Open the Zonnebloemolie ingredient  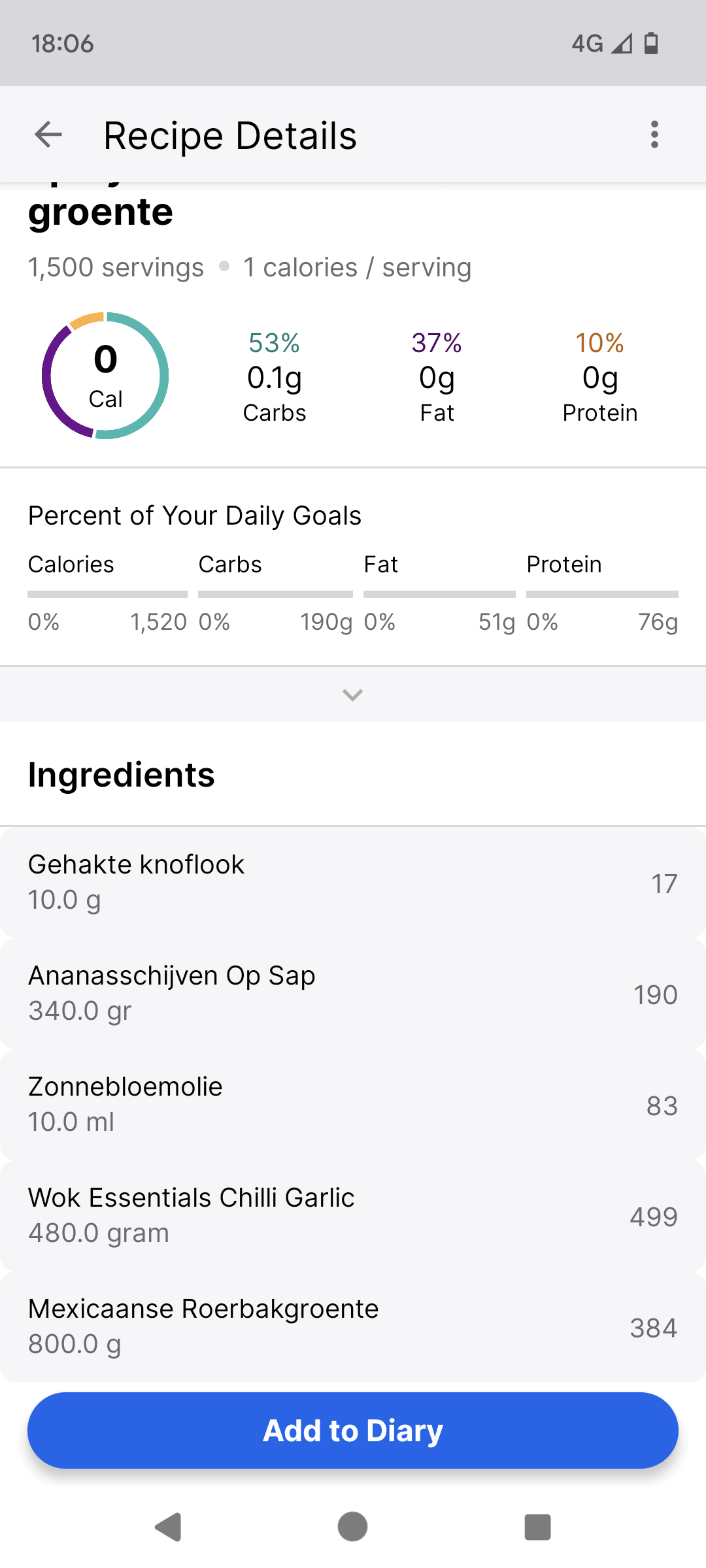pos(353,1104)
